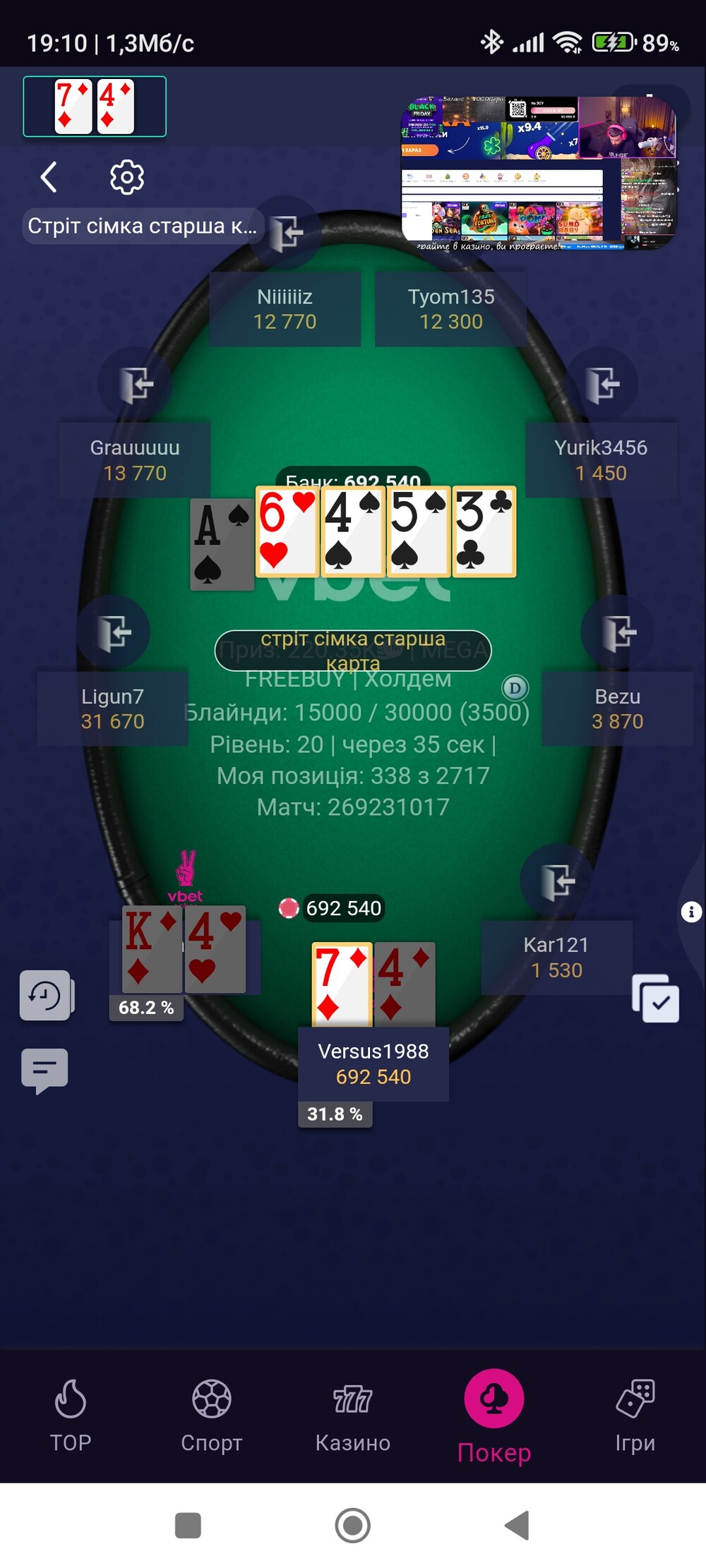The height and width of the screenshot is (1568, 706).
Task: Open the info side handle
Action: tap(691, 912)
